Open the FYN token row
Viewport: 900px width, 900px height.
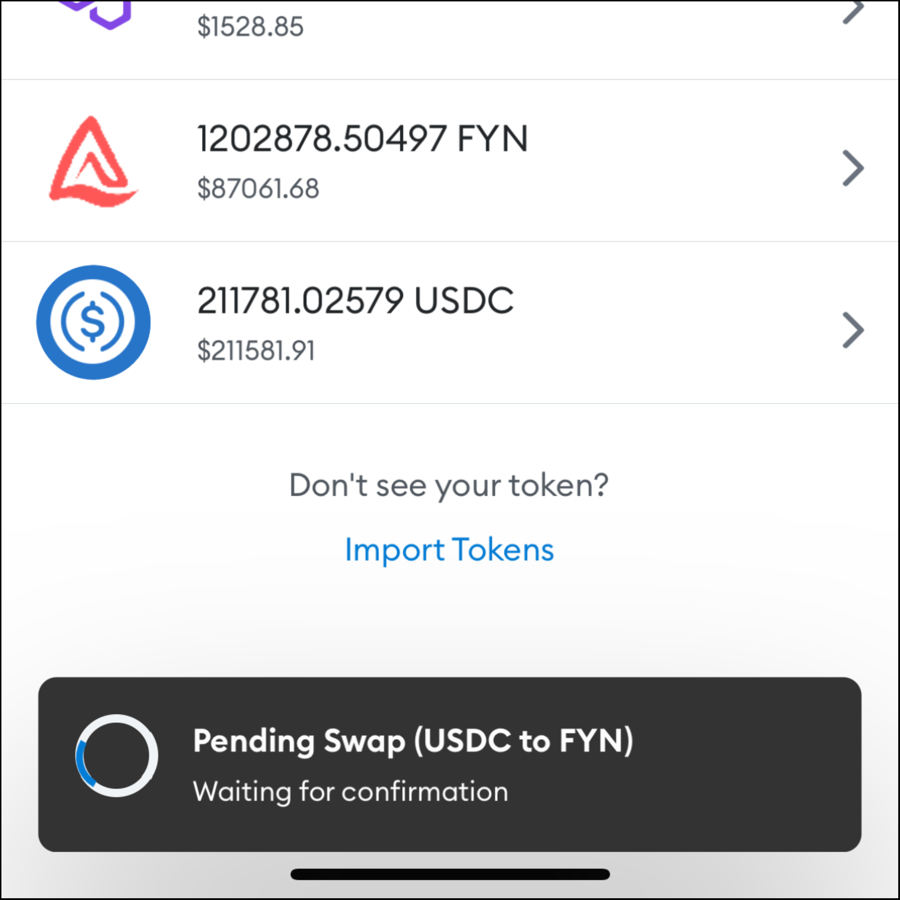pos(450,162)
